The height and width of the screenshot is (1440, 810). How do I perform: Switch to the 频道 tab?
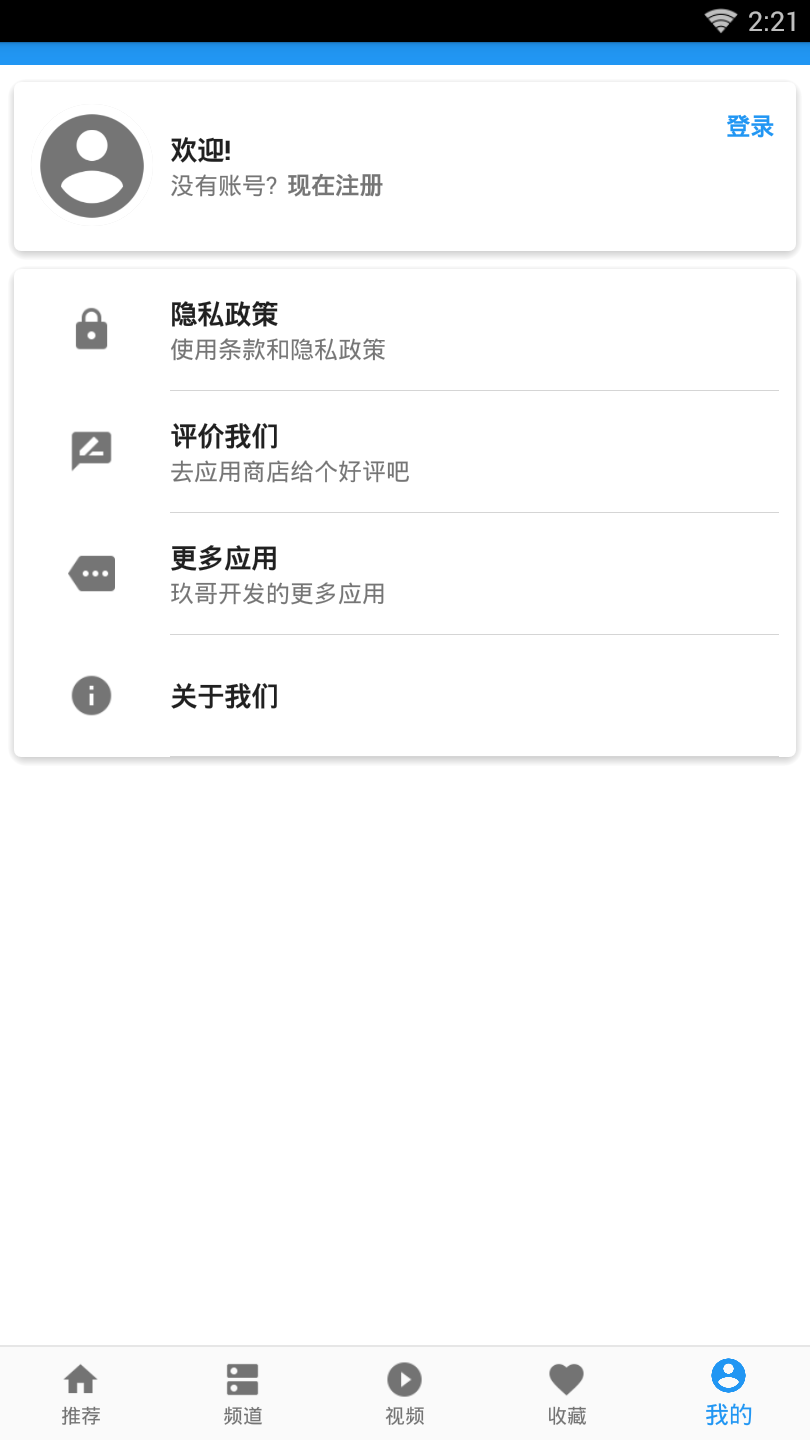tap(243, 1393)
